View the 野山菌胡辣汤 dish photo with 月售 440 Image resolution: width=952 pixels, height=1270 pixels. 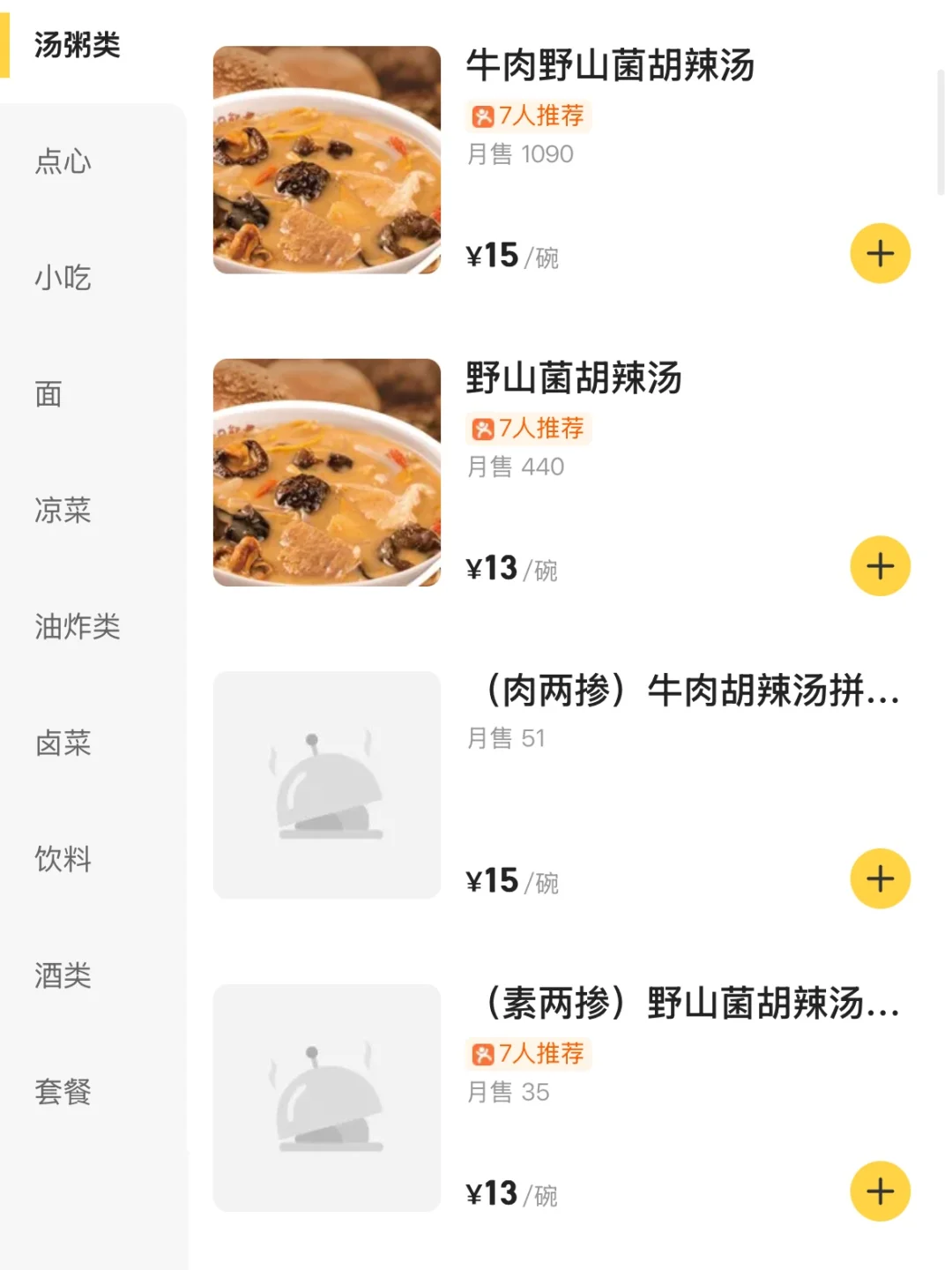point(327,473)
